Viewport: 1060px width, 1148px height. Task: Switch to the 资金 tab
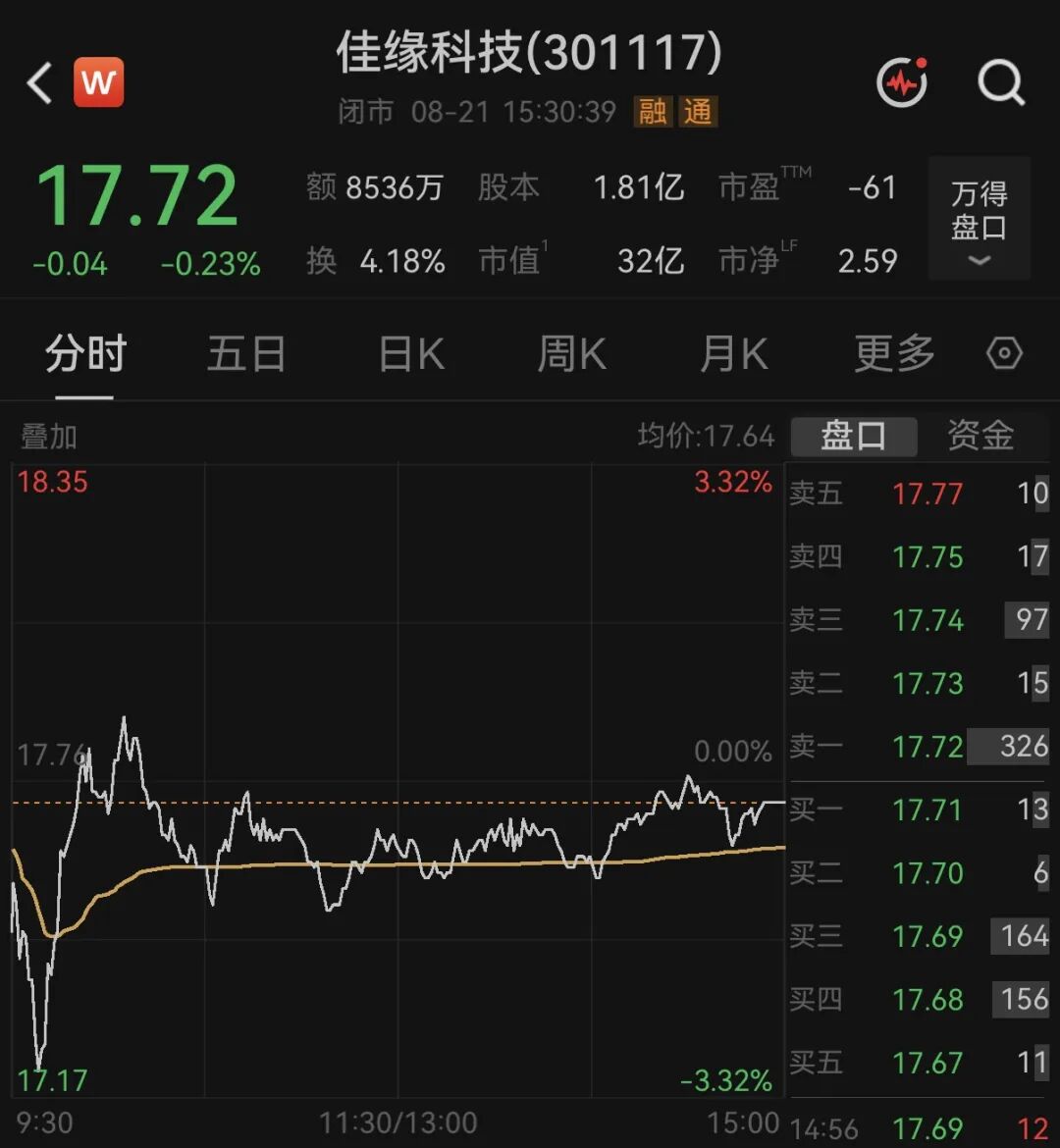tap(980, 437)
